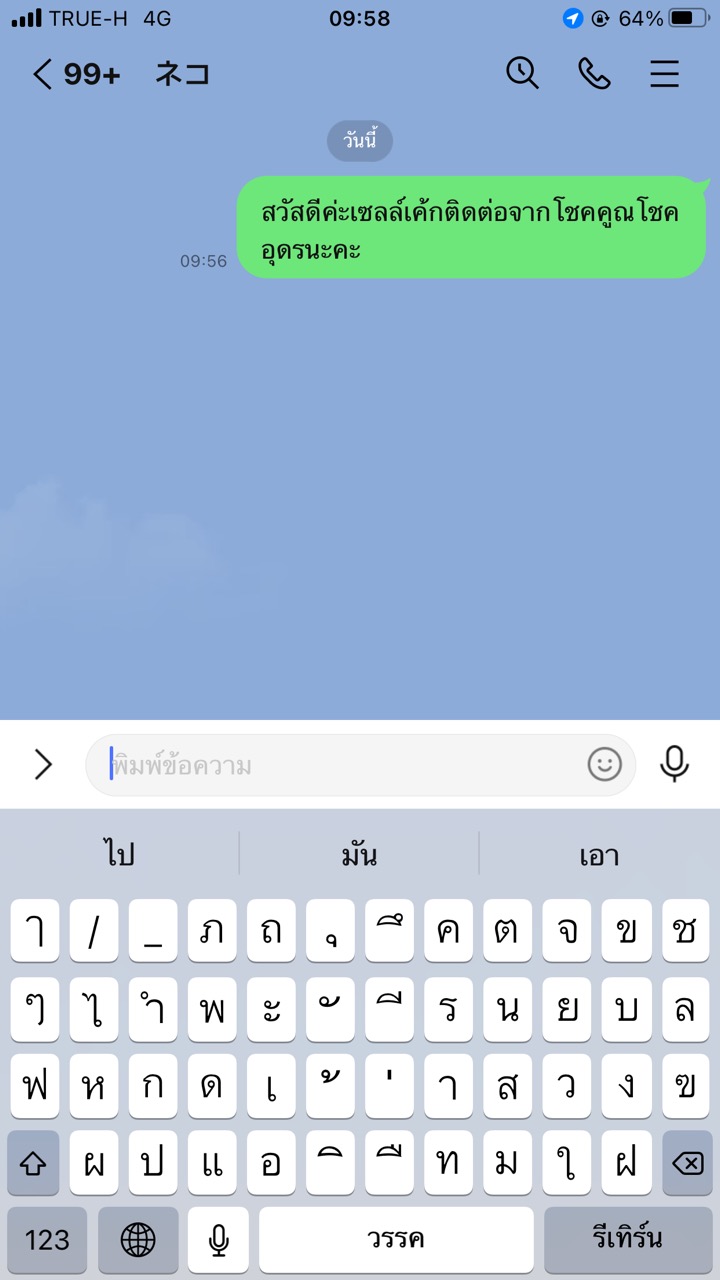Start a voice call with ネコ
Viewport: 720px width, 1280px height.
tap(594, 74)
